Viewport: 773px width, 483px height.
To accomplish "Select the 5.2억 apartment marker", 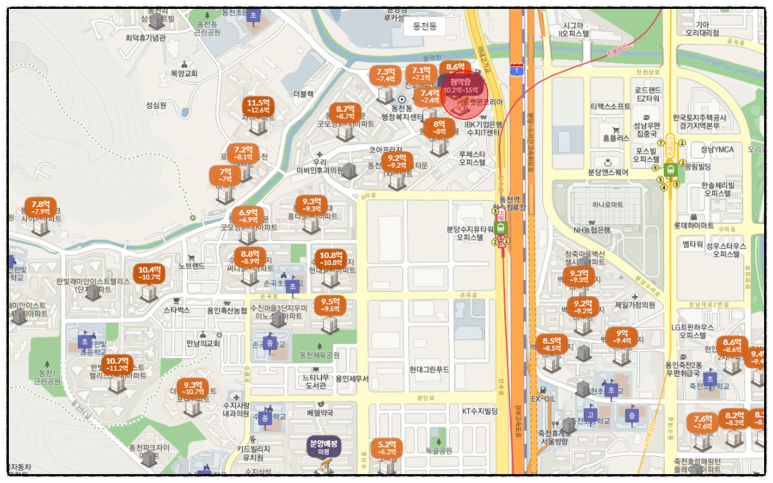I will click(387, 447).
